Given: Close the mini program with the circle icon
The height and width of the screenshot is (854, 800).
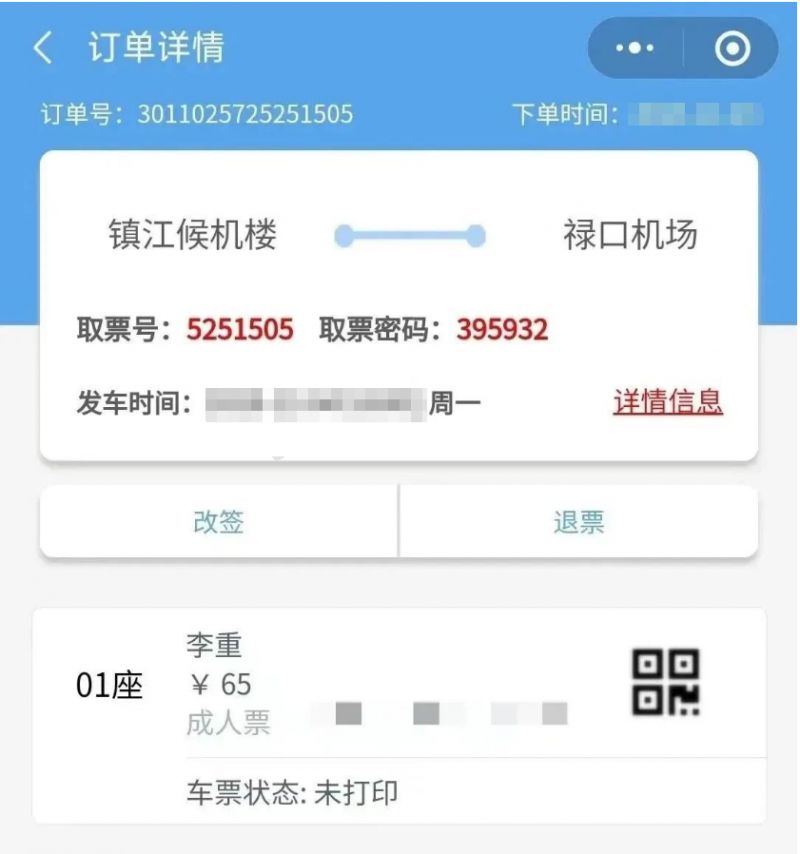Looking at the screenshot, I should 733,48.
